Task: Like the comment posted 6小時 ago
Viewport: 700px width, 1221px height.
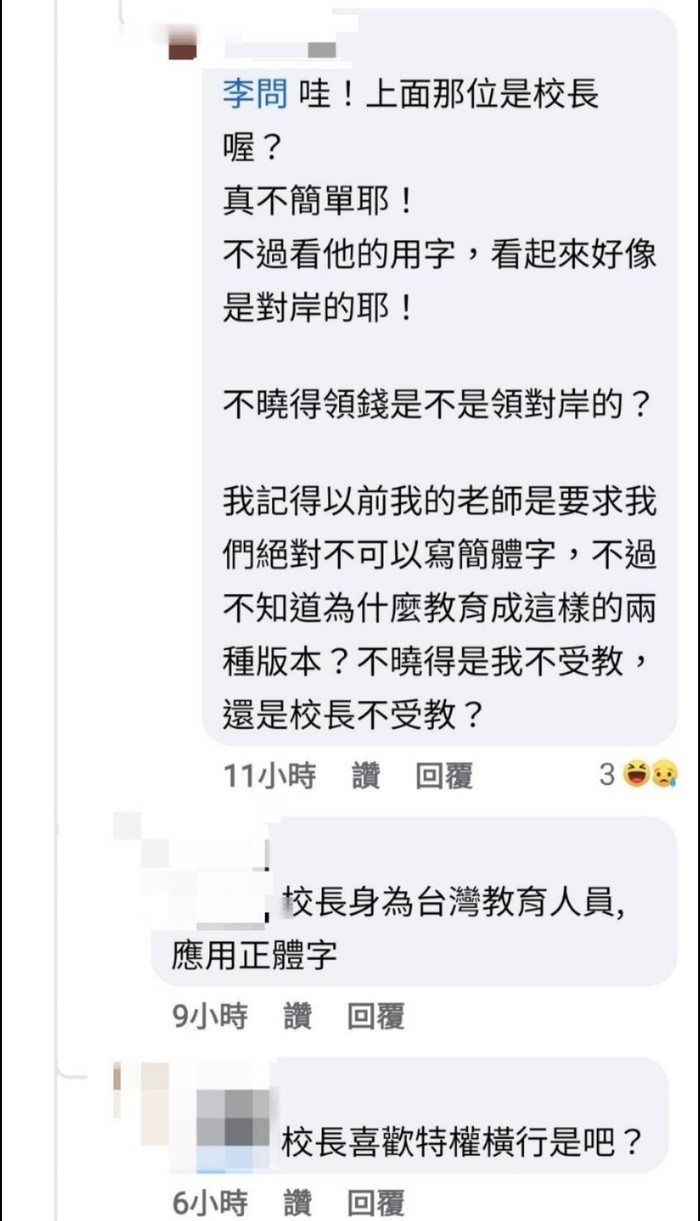Action: click(x=297, y=1200)
